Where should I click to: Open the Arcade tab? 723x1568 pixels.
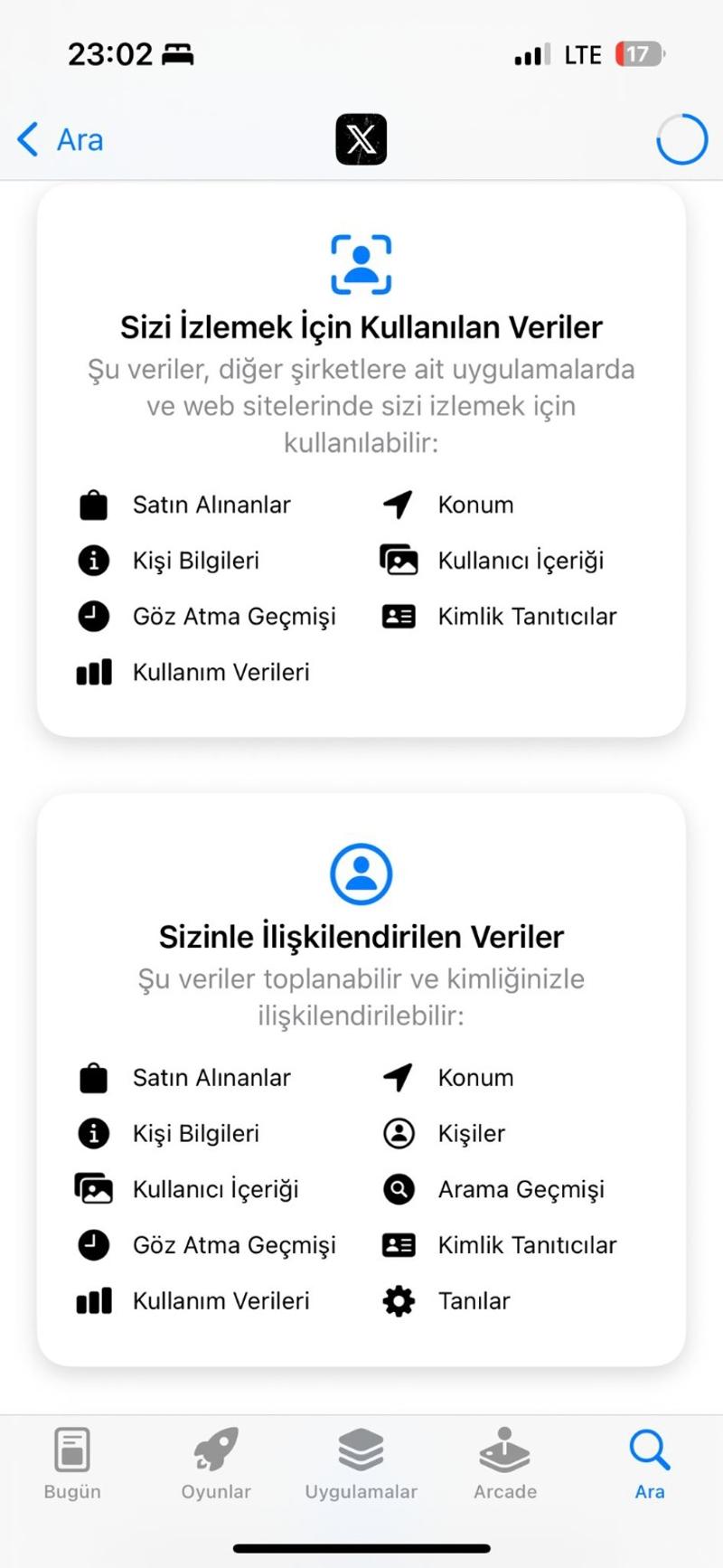(x=505, y=1464)
